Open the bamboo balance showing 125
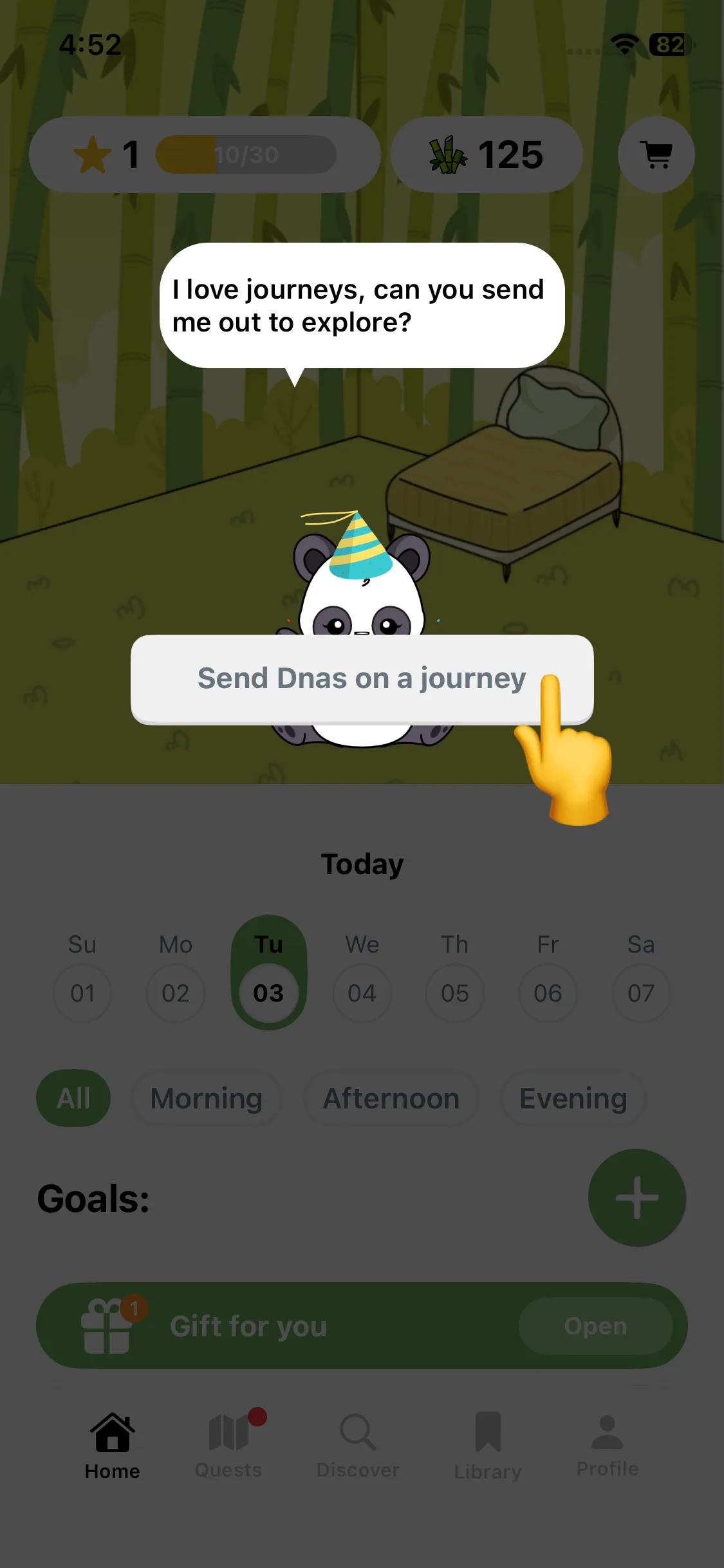 tap(487, 154)
